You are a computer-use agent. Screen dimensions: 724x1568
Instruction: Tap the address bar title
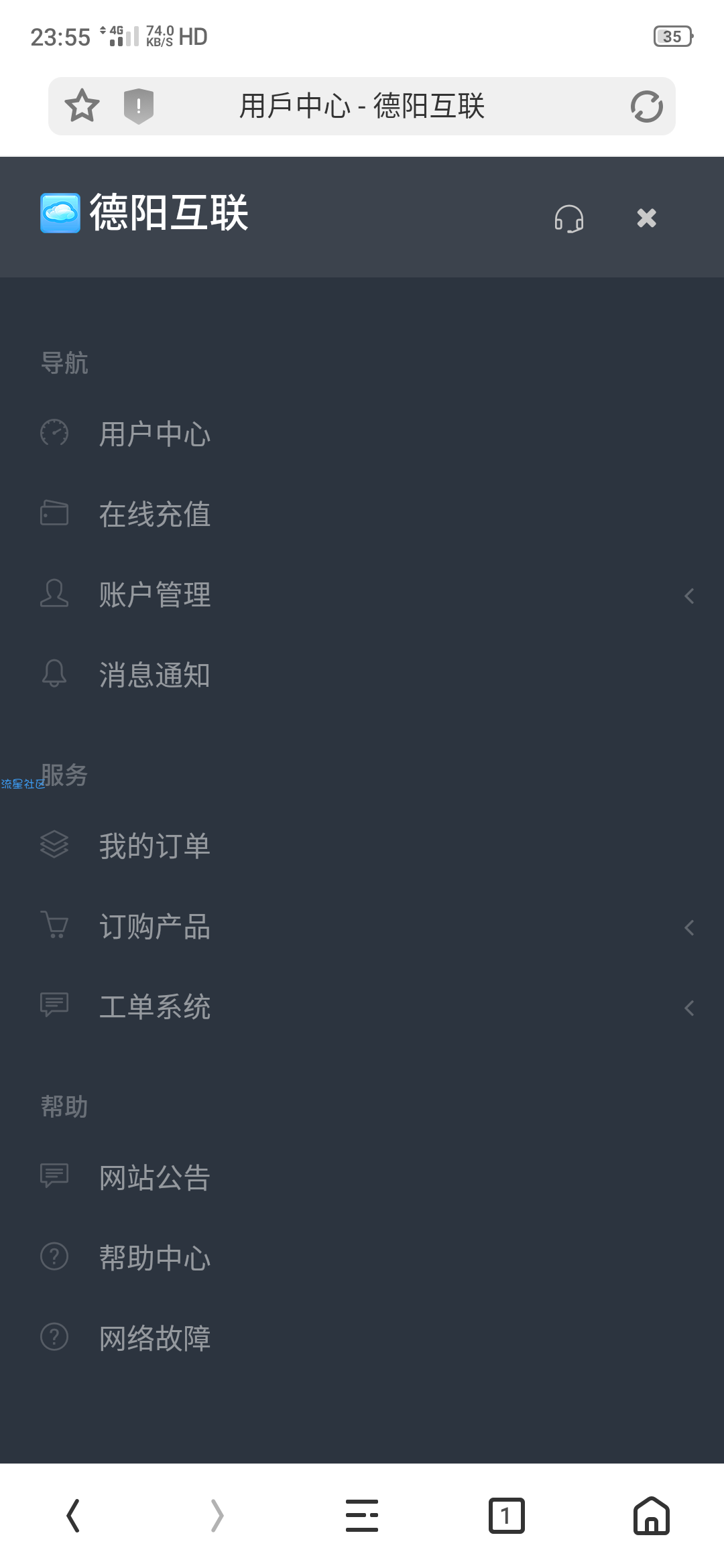coord(362,106)
